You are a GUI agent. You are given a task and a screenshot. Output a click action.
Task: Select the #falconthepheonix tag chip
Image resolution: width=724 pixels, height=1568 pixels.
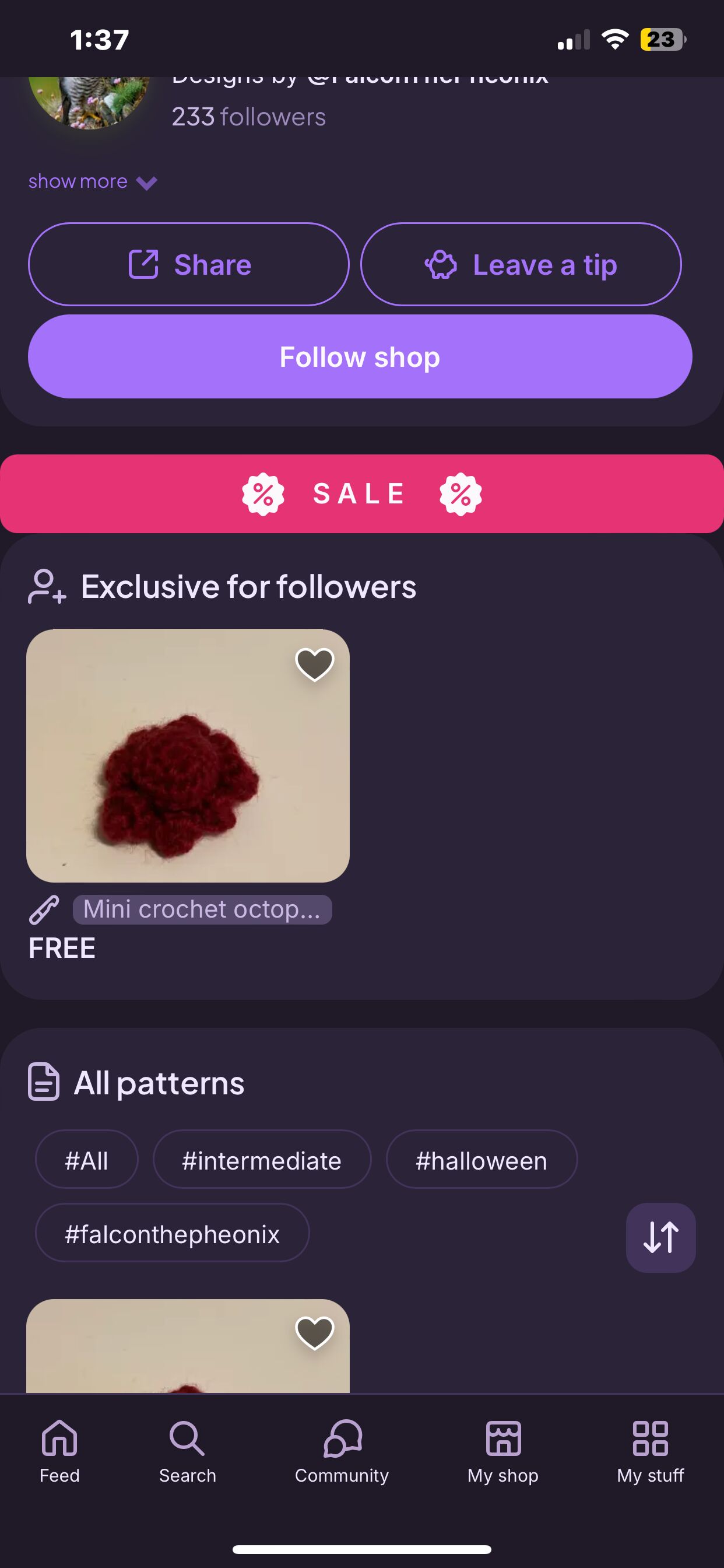click(172, 1233)
